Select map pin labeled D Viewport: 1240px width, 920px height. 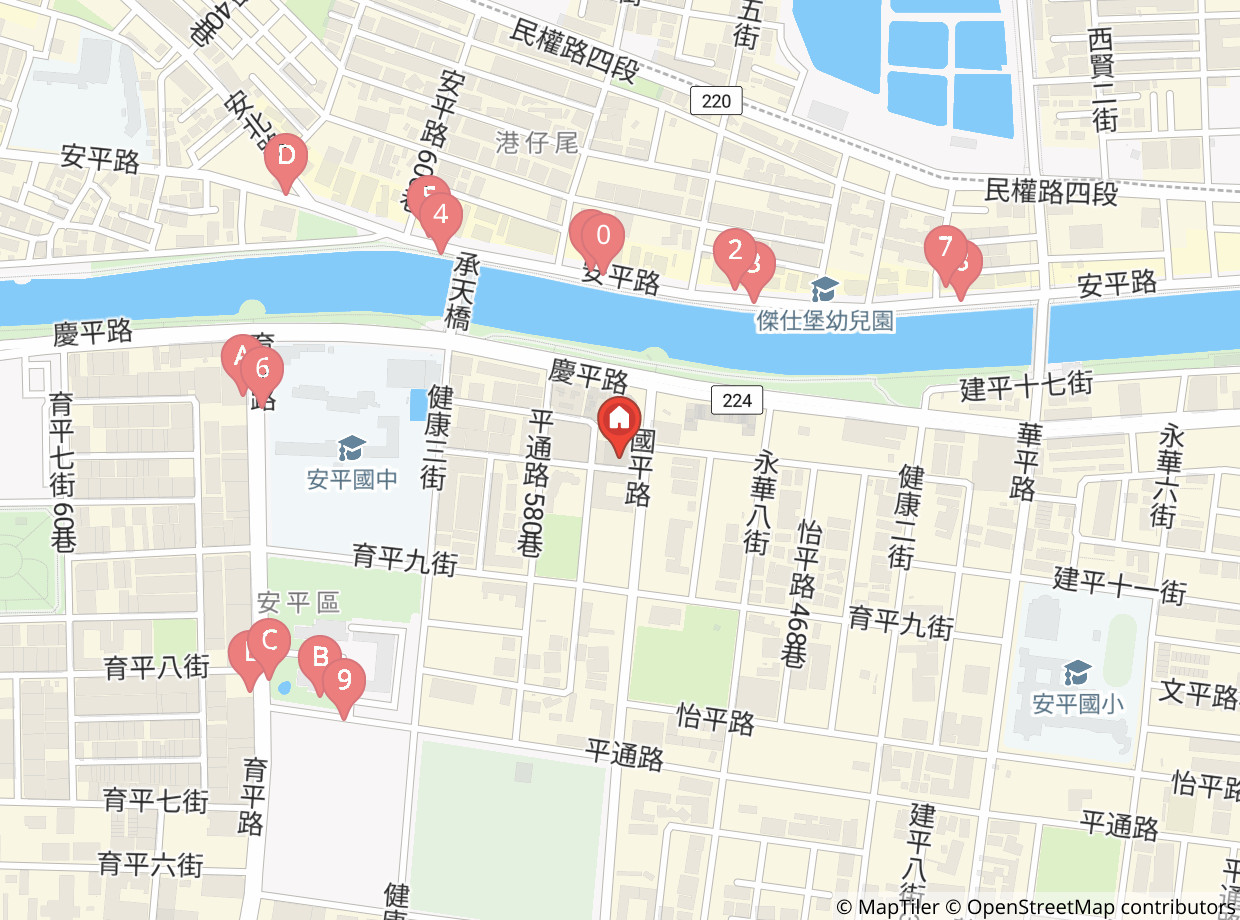click(x=286, y=159)
